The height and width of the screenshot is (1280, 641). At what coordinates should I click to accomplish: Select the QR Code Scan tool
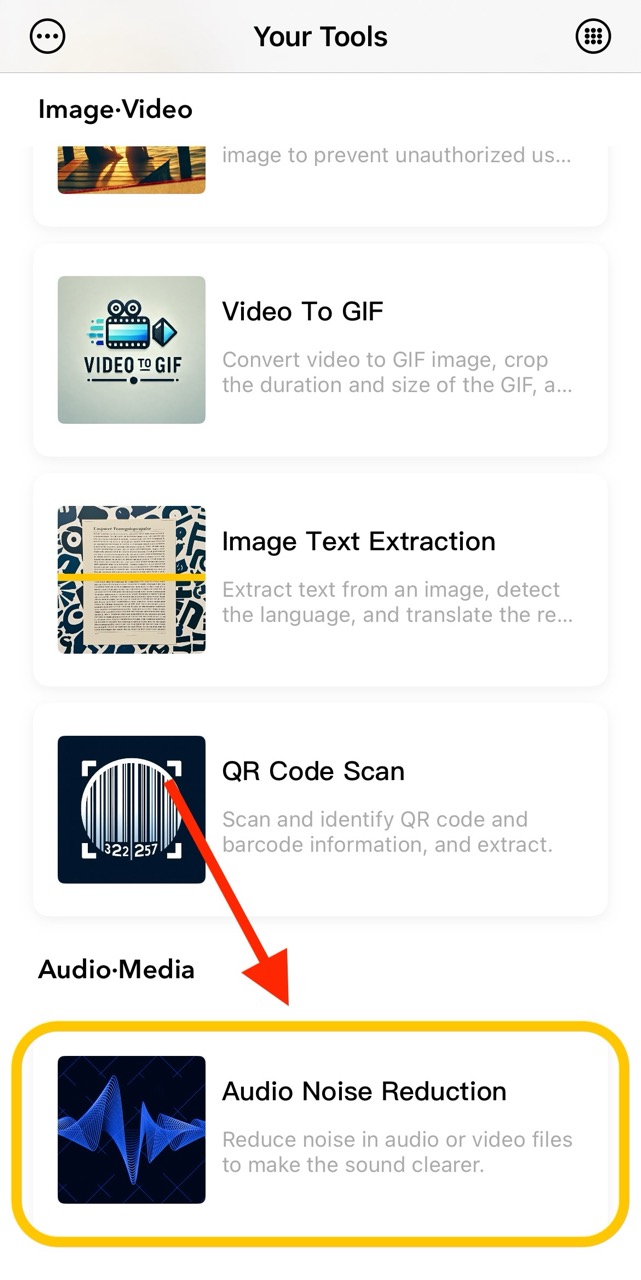pyautogui.click(x=320, y=809)
